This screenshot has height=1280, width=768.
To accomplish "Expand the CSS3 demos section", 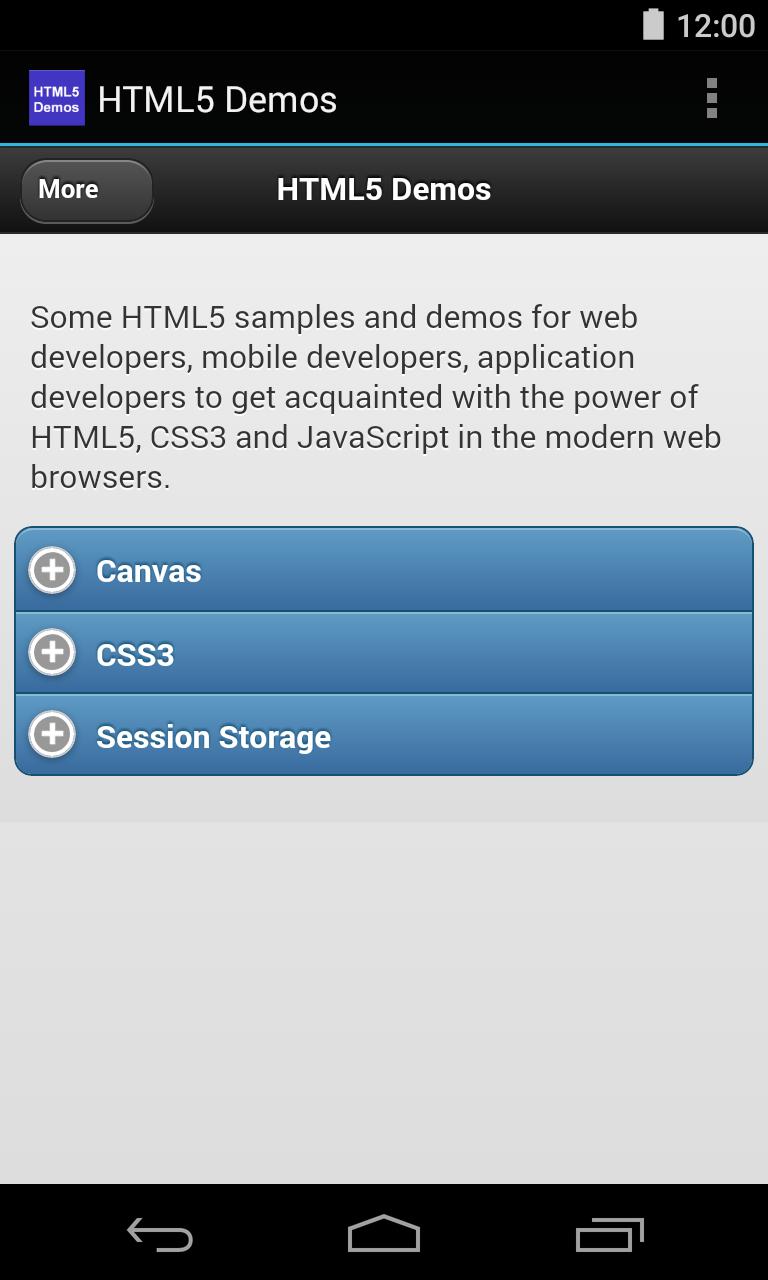I will tap(383, 652).
